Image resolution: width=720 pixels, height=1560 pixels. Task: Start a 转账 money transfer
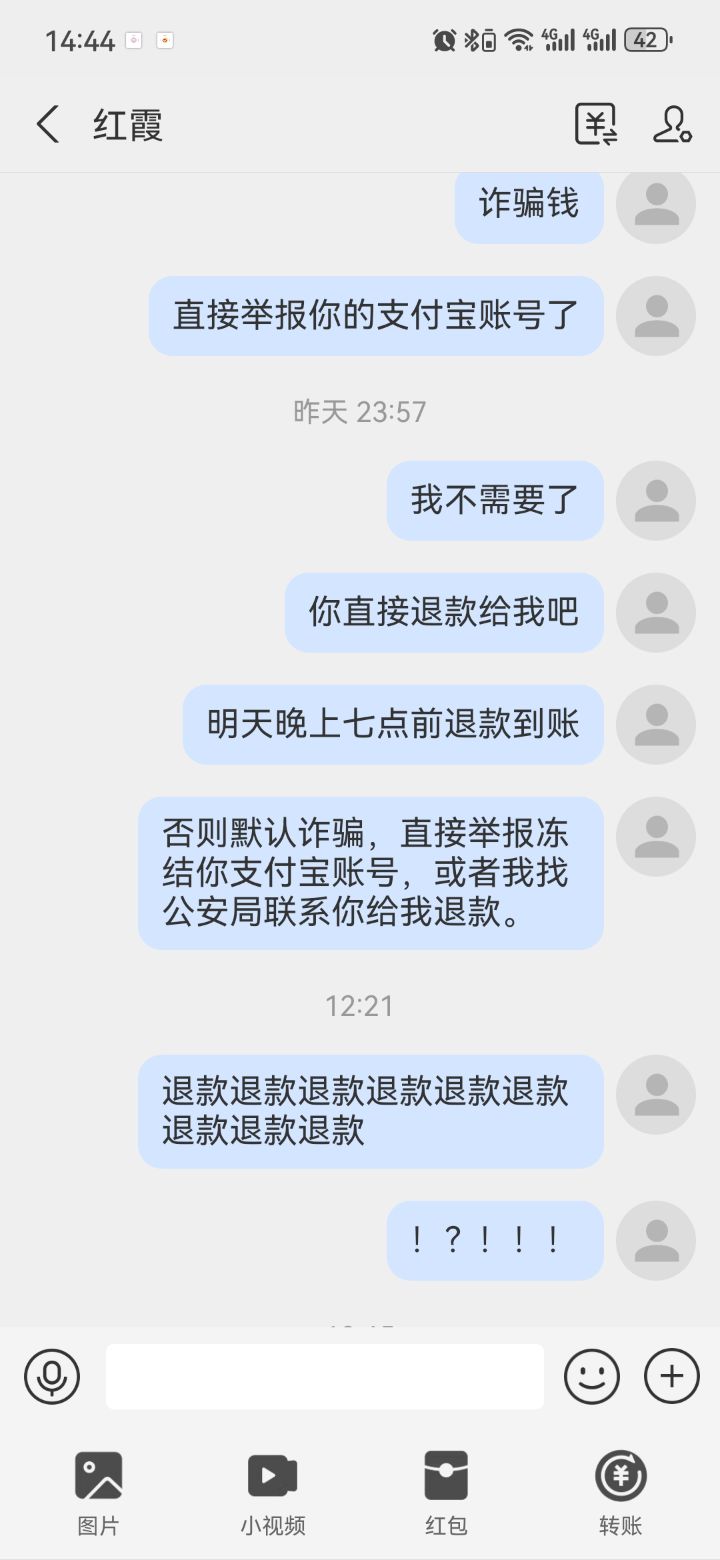point(621,1493)
